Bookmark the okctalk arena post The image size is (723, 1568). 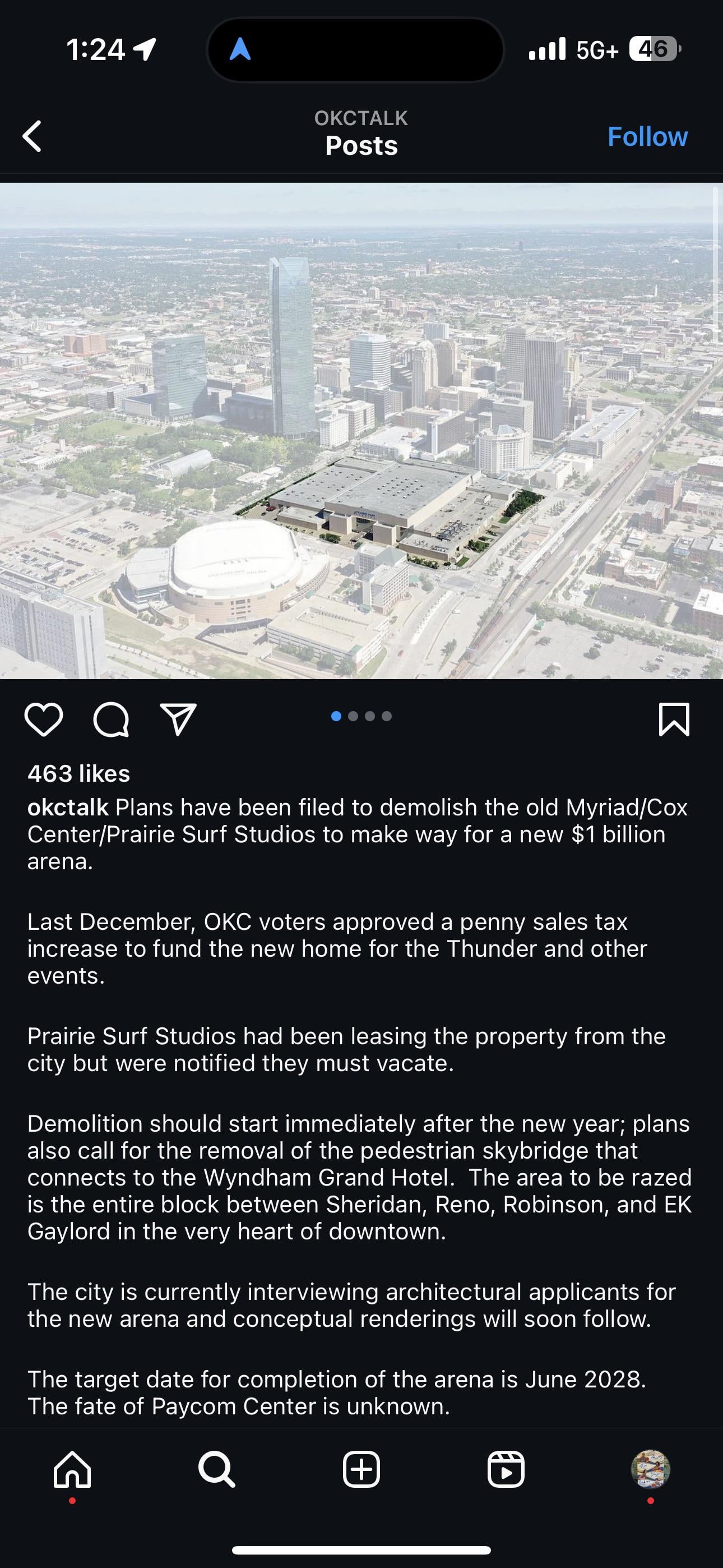coord(674,719)
